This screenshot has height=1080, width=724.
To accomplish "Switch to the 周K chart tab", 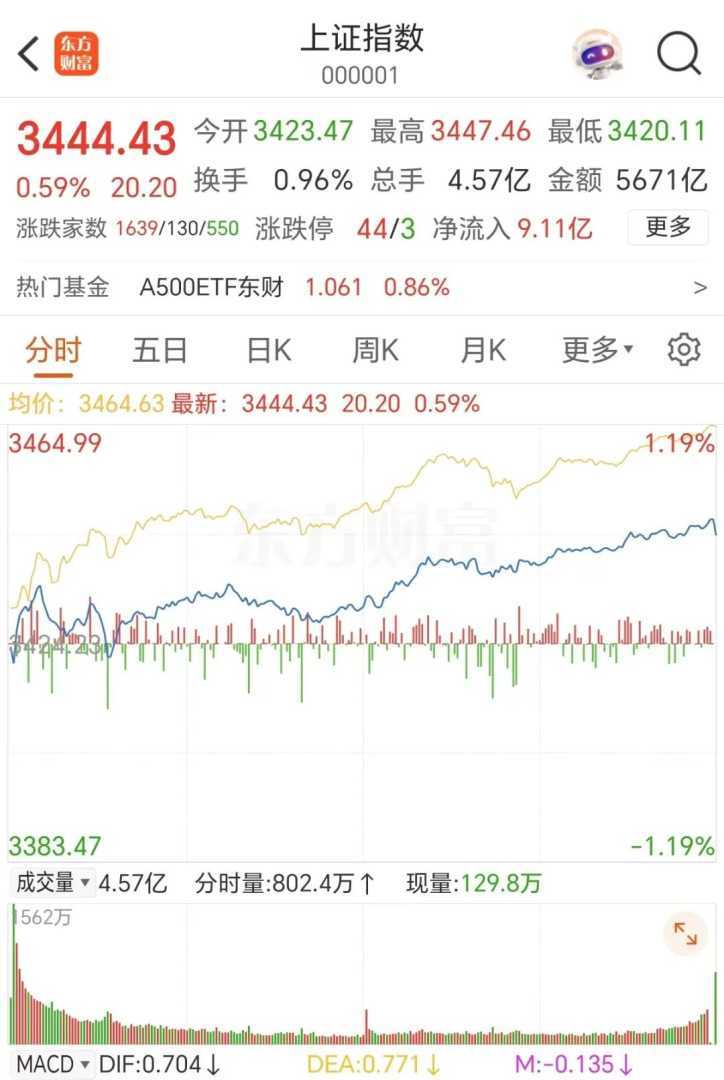I will click(x=375, y=350).
